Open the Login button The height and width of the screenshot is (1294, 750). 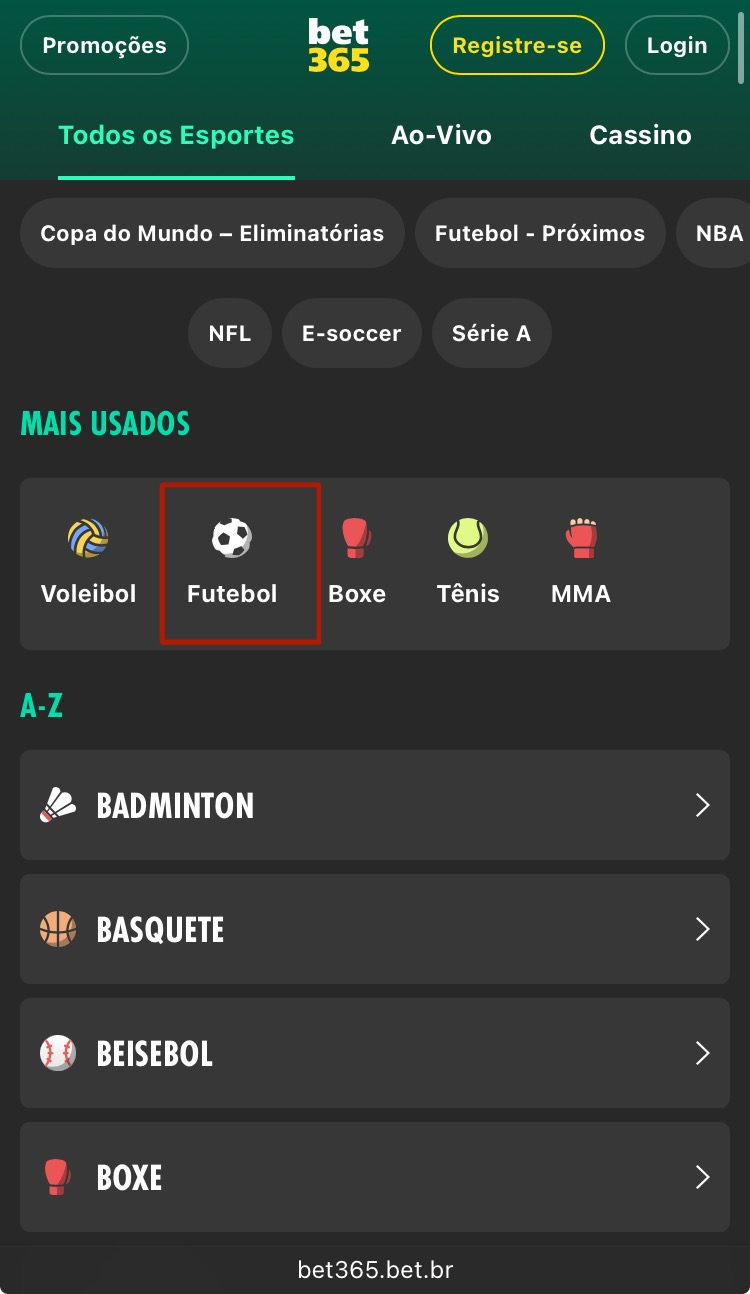[x=676, y=45]
